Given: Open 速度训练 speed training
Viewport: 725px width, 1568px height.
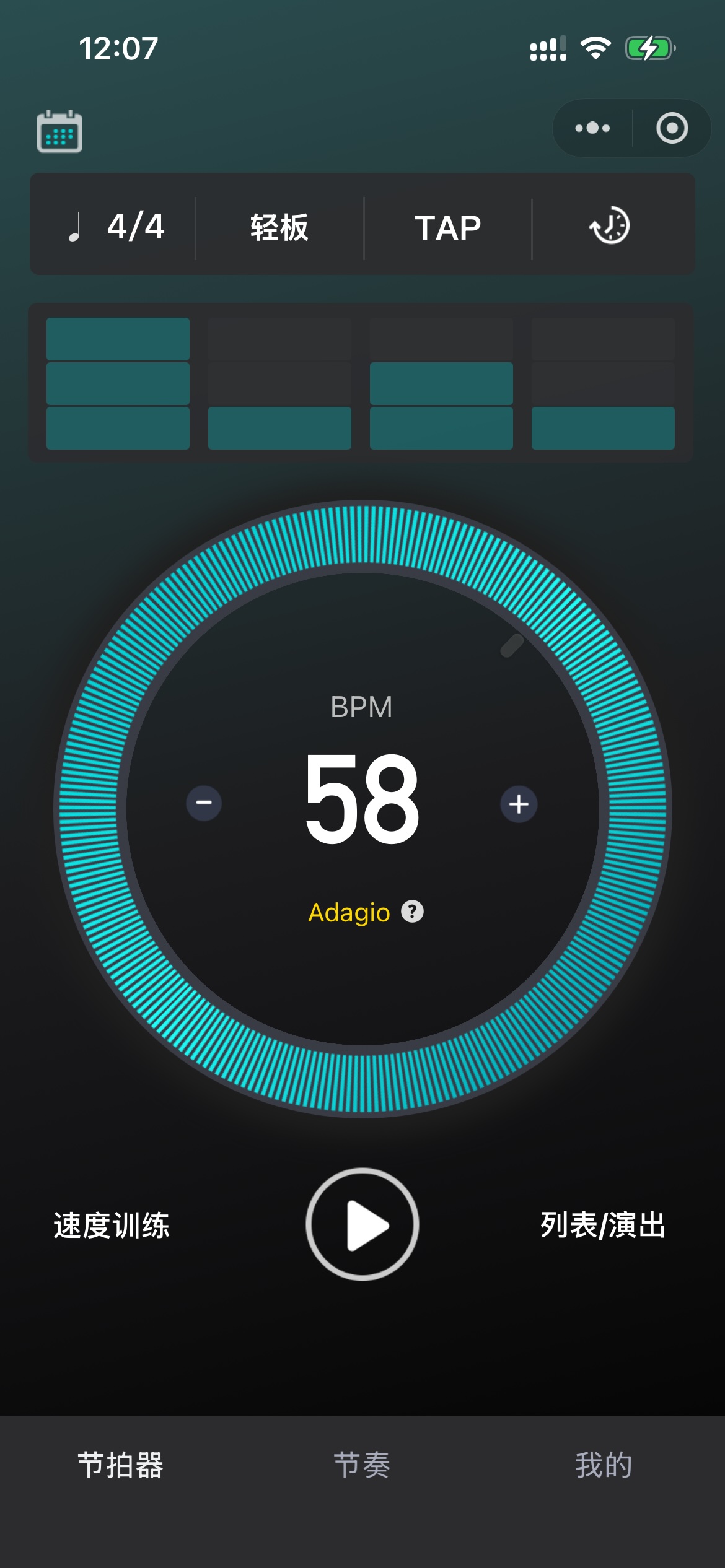Looking at the screenshot, I should click(x=112, y=1226).
